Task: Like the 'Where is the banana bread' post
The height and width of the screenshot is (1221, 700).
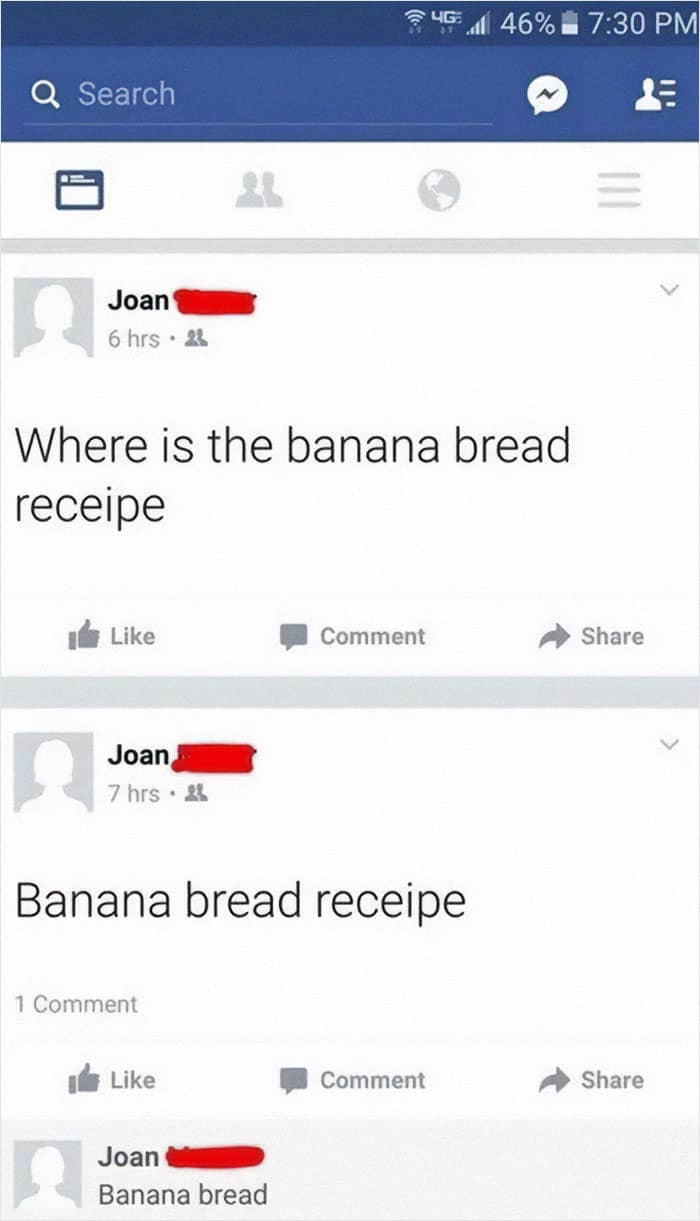Action: [x=112, y=636]
